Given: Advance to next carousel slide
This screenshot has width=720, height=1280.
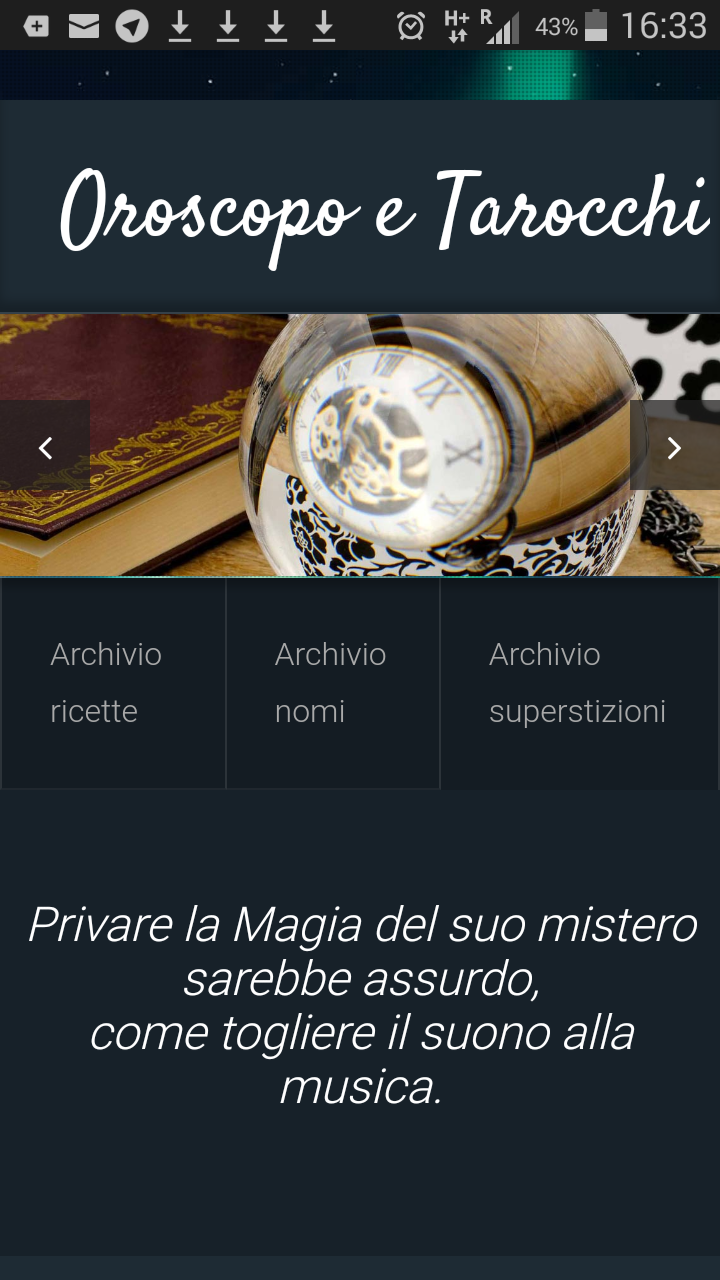Looking at the screenshot, I should pos(674,447).
